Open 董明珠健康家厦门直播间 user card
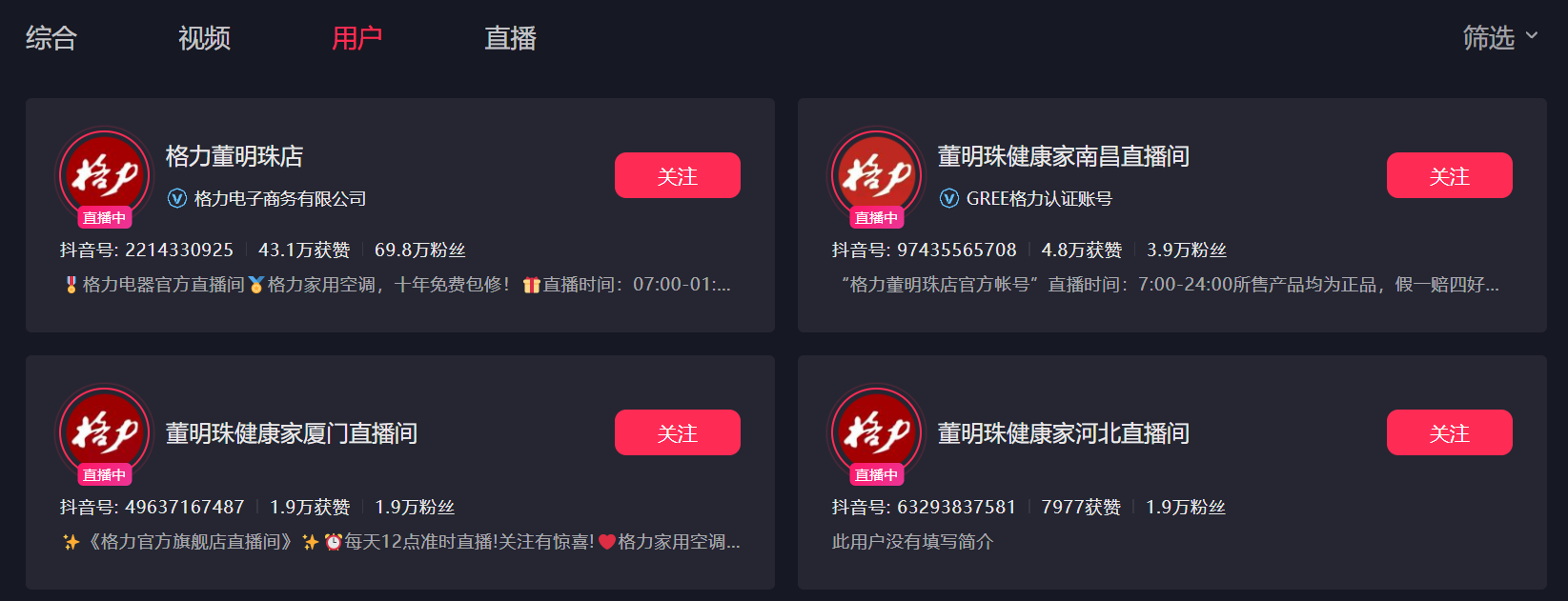 [x=291, y=433]
